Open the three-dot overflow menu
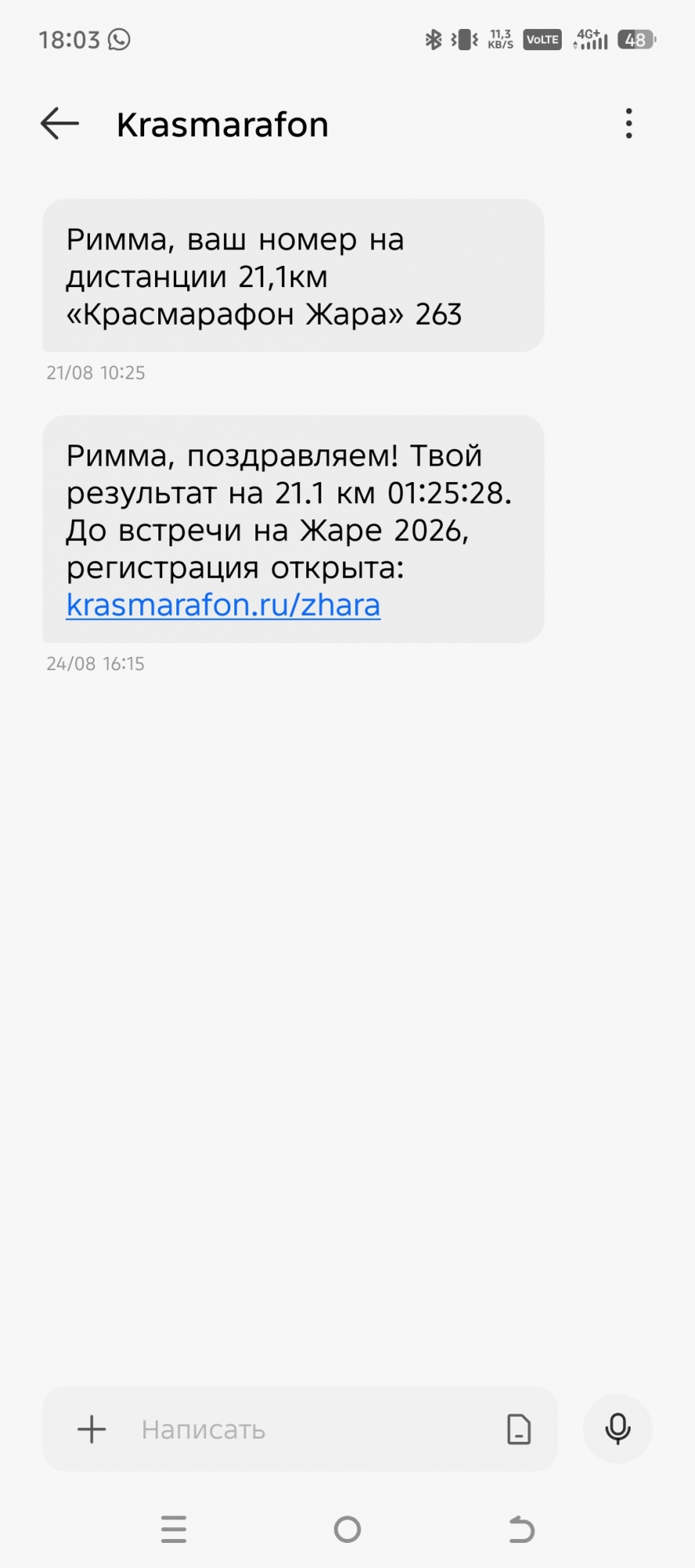695x1568 pixels. pyautogui.click(x=628, y=124)
